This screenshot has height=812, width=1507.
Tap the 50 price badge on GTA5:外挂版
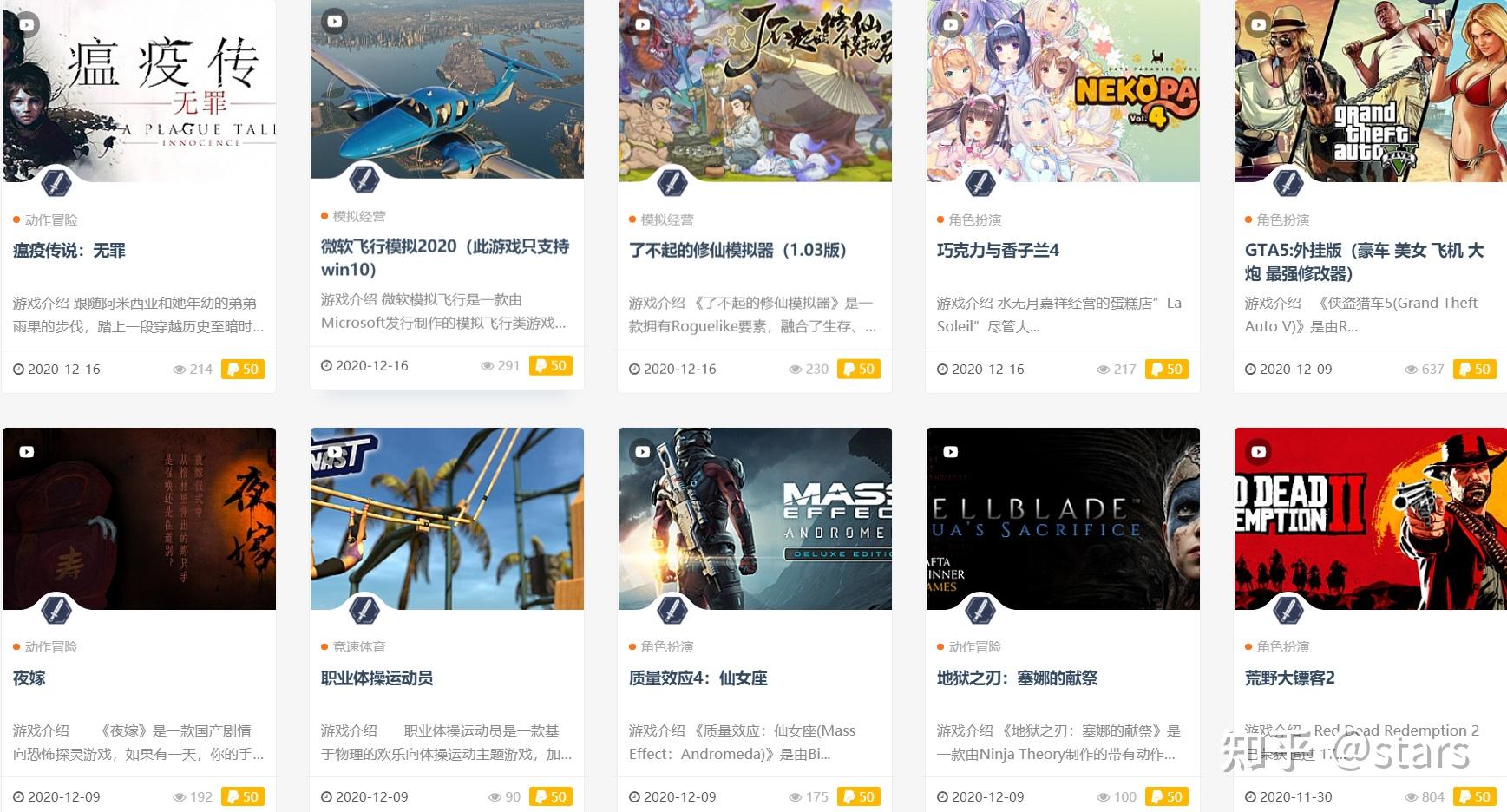(1475, 369)
